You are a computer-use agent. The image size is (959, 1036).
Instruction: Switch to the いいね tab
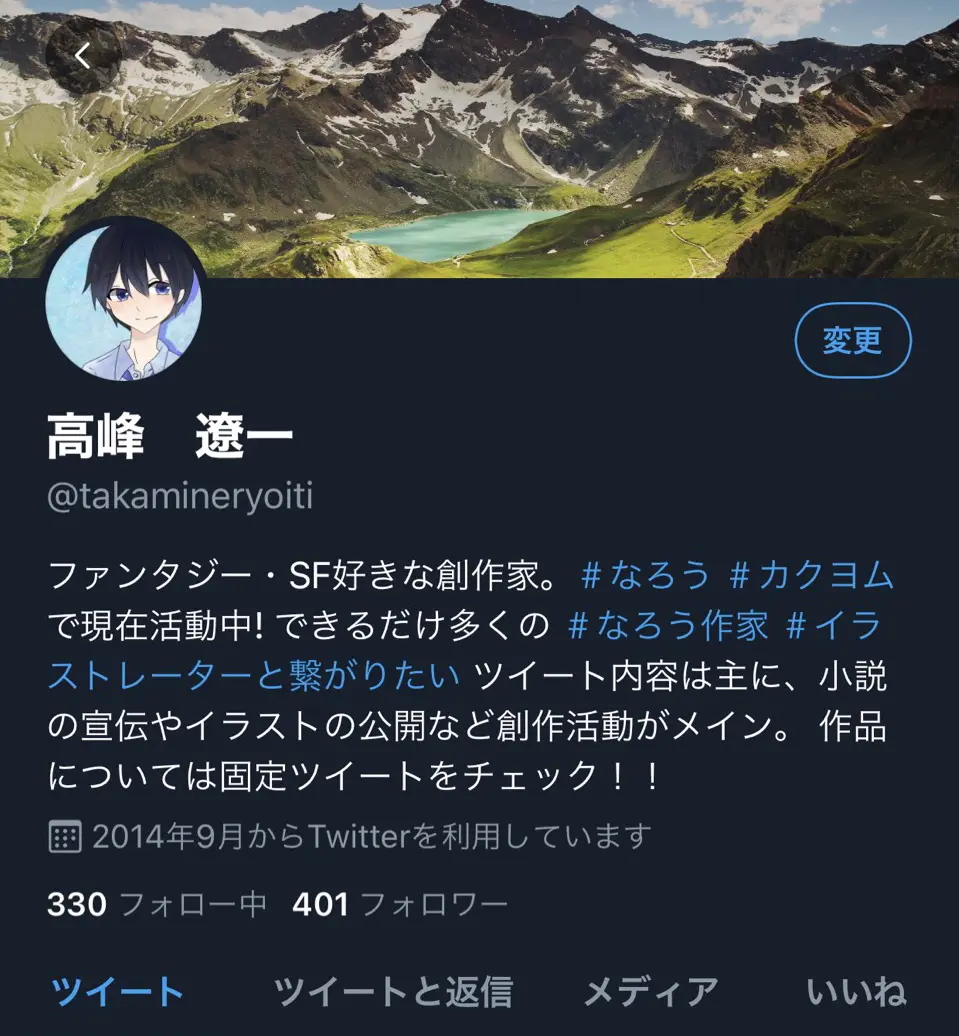[856, 992]
